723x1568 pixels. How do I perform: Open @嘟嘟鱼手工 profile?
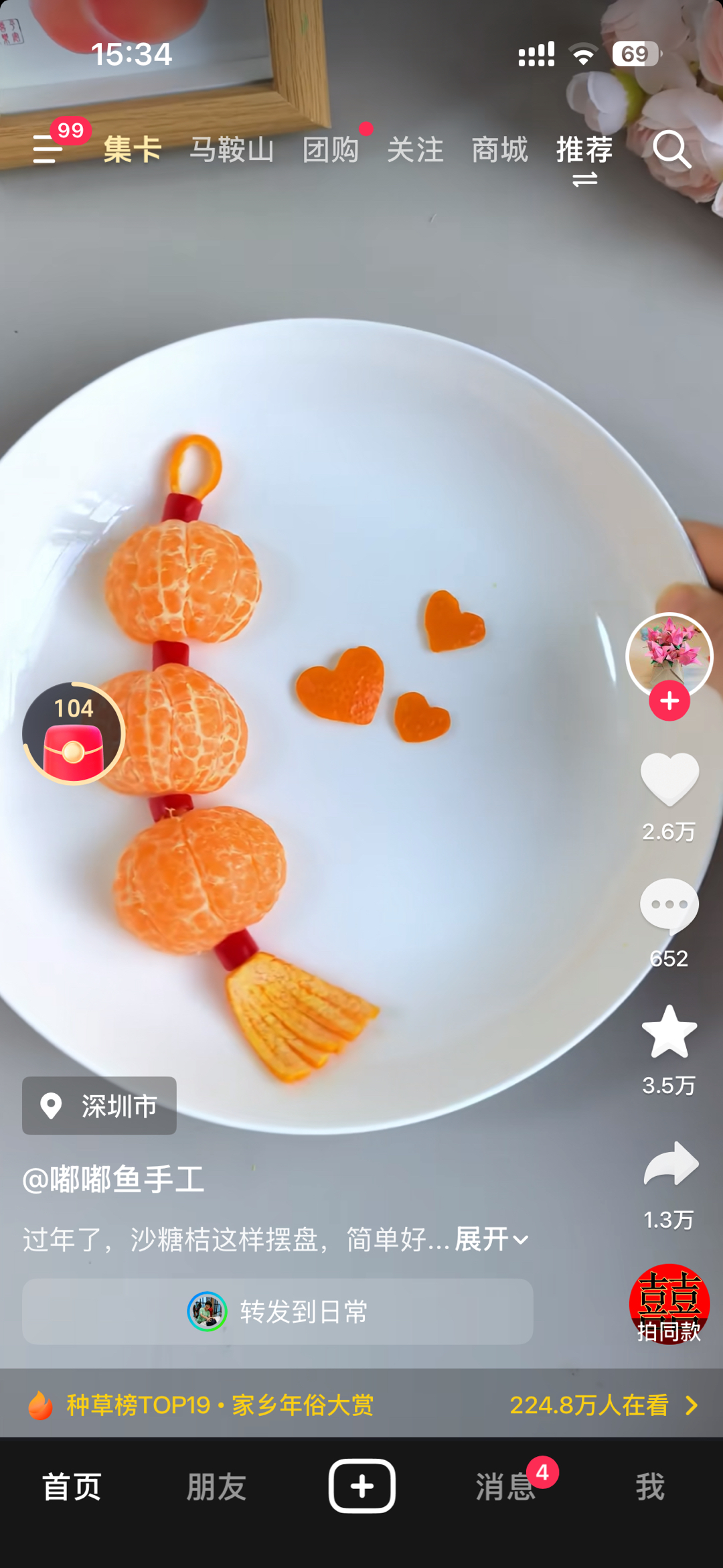pyautogui.click(x=114, y=1179)
